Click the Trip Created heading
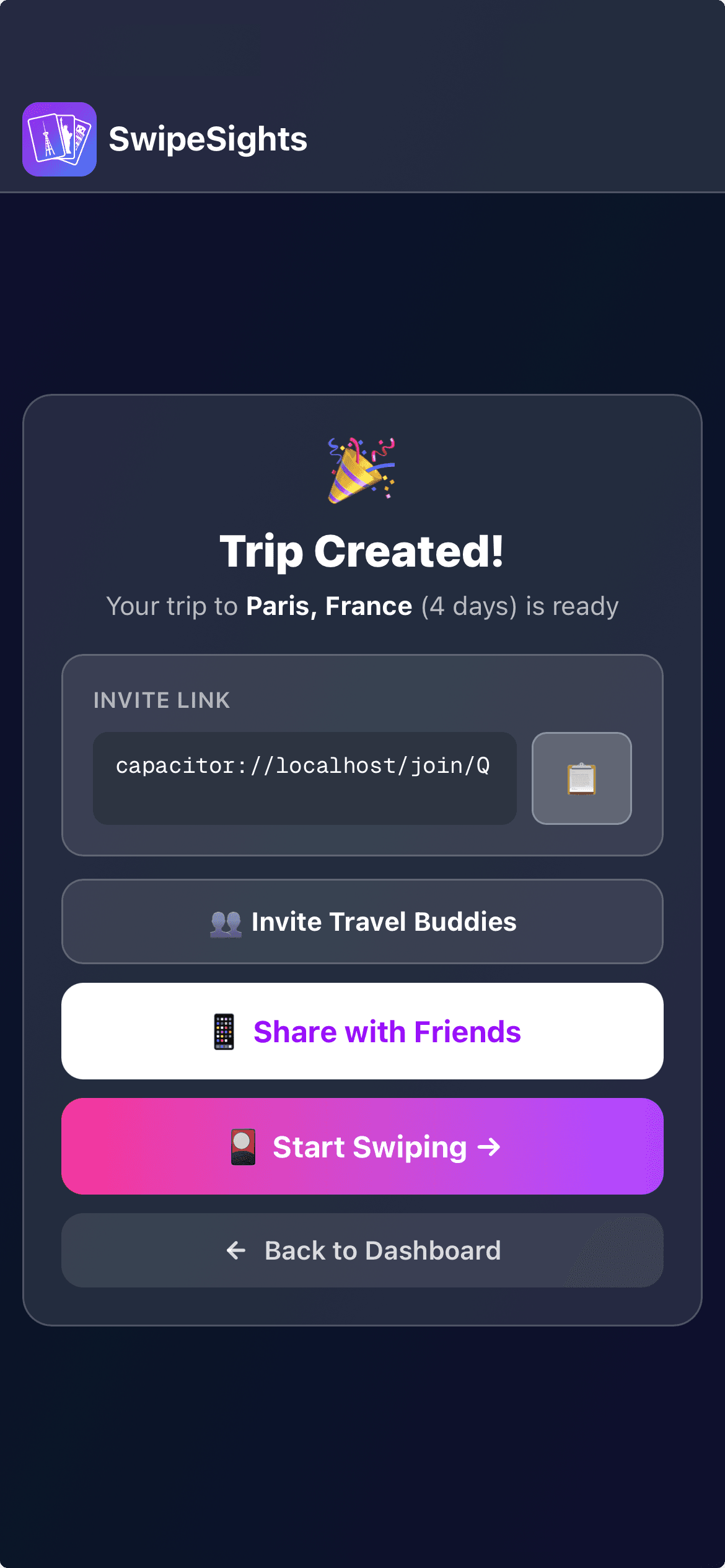The height and width of the screenshot is (1568, 725). [x=362, y=551]
